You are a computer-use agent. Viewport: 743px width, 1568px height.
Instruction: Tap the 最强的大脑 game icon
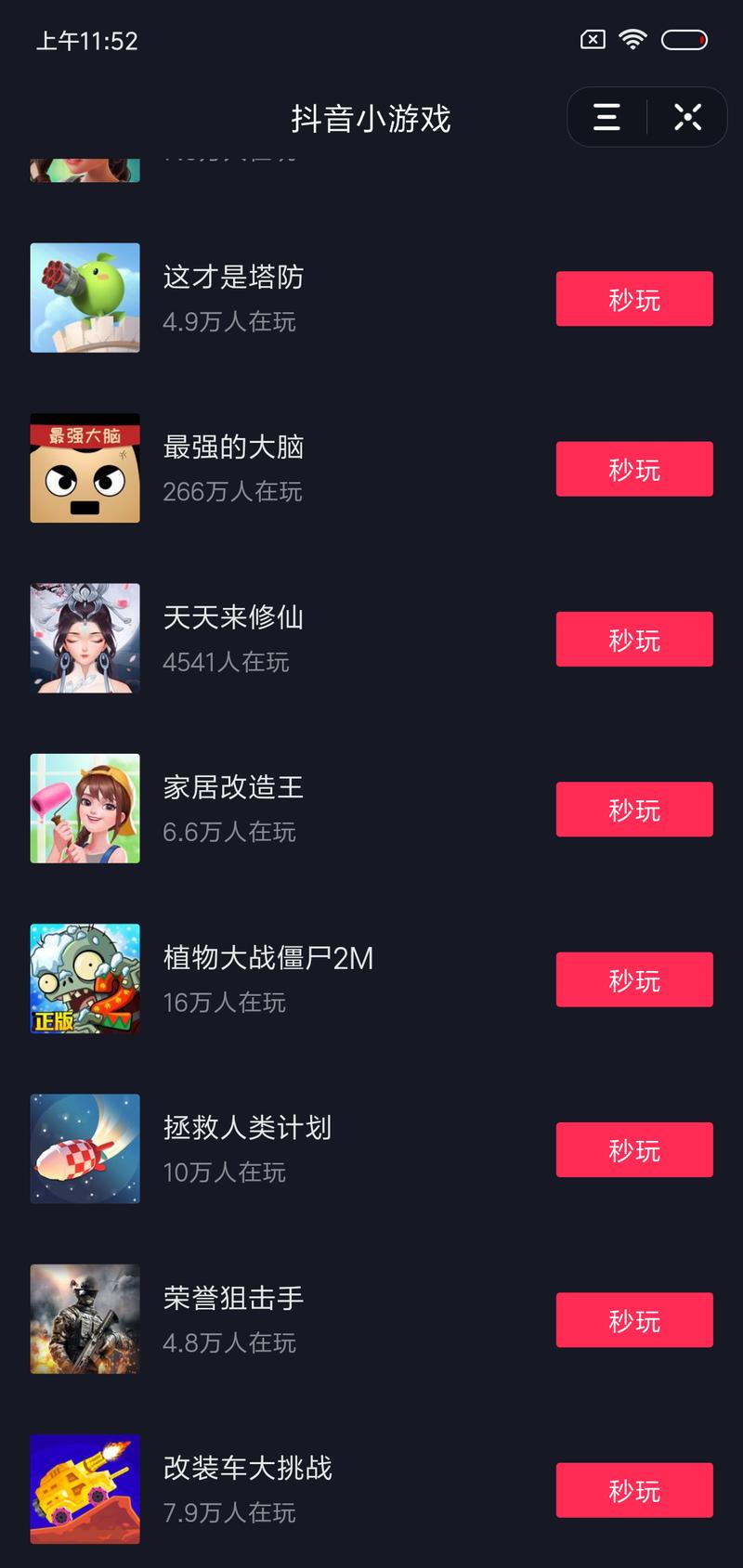[85, 468]
